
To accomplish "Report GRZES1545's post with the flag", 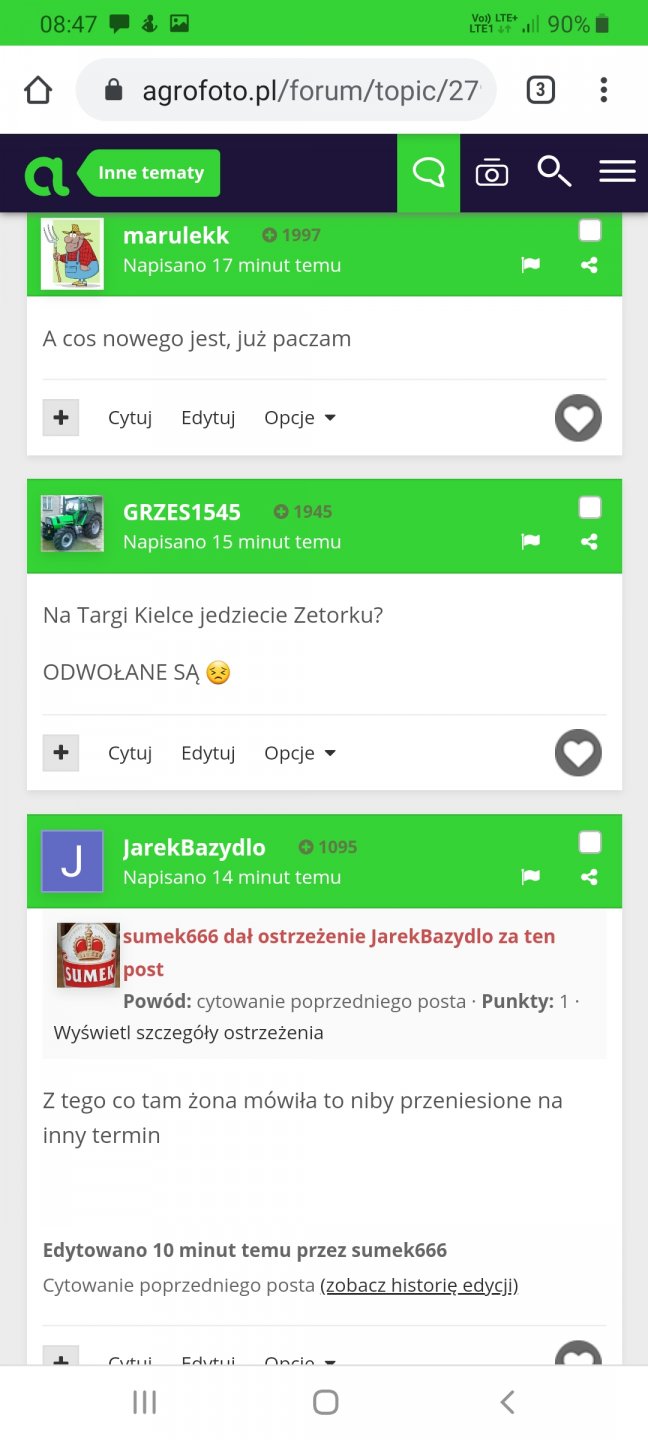I will pos(530,541).
